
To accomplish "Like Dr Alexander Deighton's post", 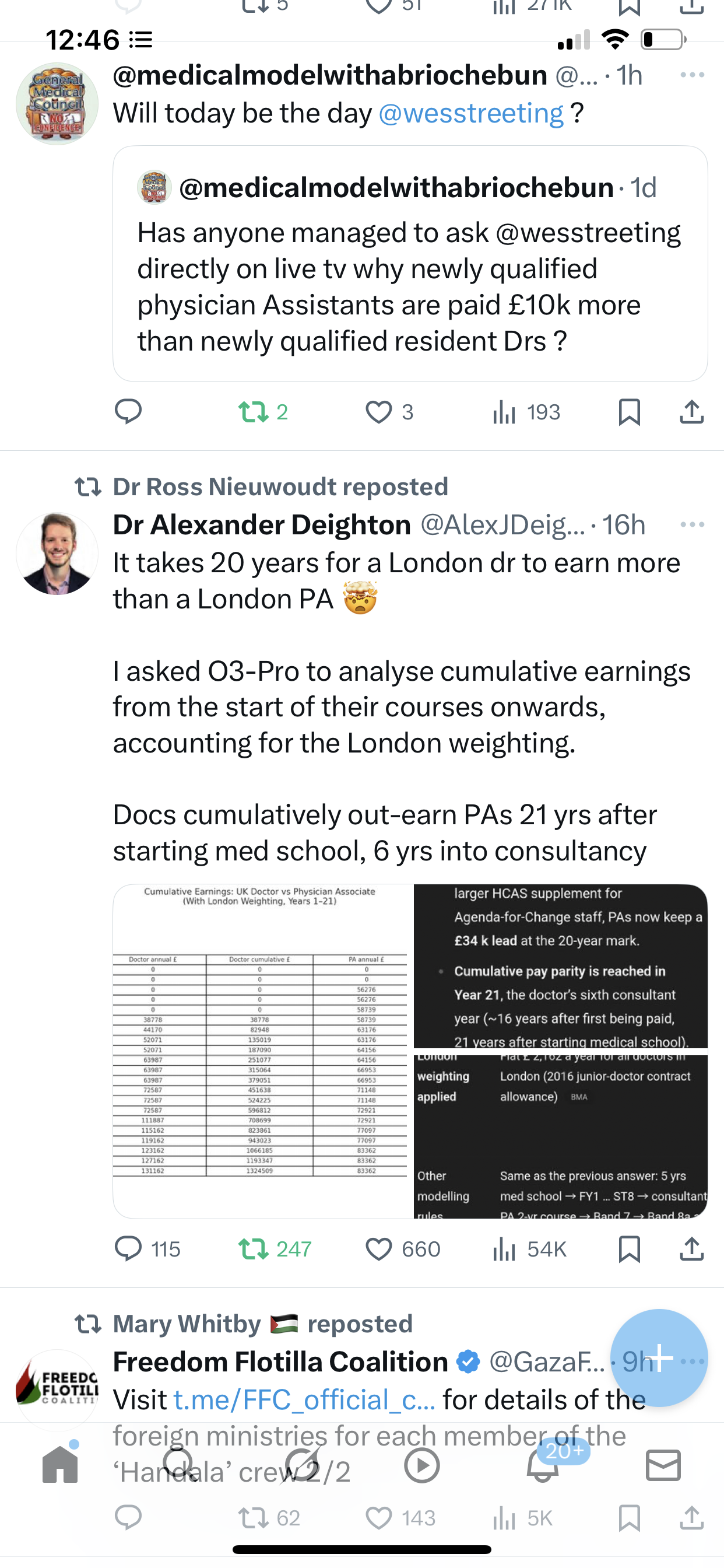I will click(402, 1249).
